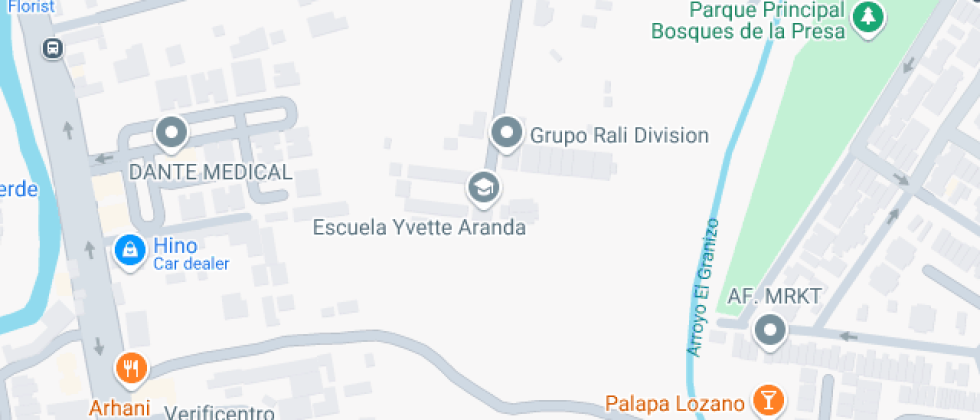Tap the Escuela Yvette Aranda school marker

[484, 188]
